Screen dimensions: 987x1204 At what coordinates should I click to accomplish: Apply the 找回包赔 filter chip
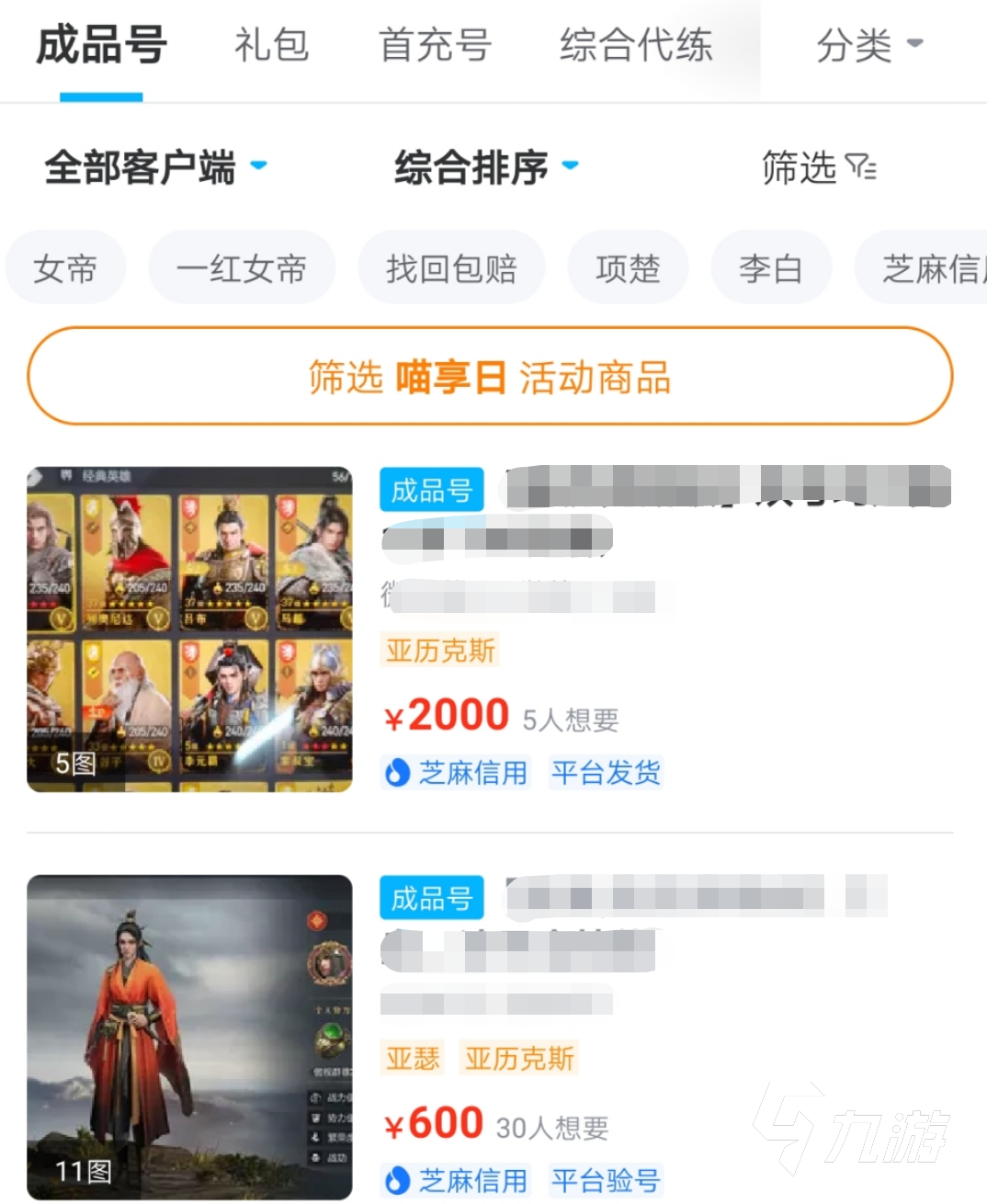coord(451,268)
